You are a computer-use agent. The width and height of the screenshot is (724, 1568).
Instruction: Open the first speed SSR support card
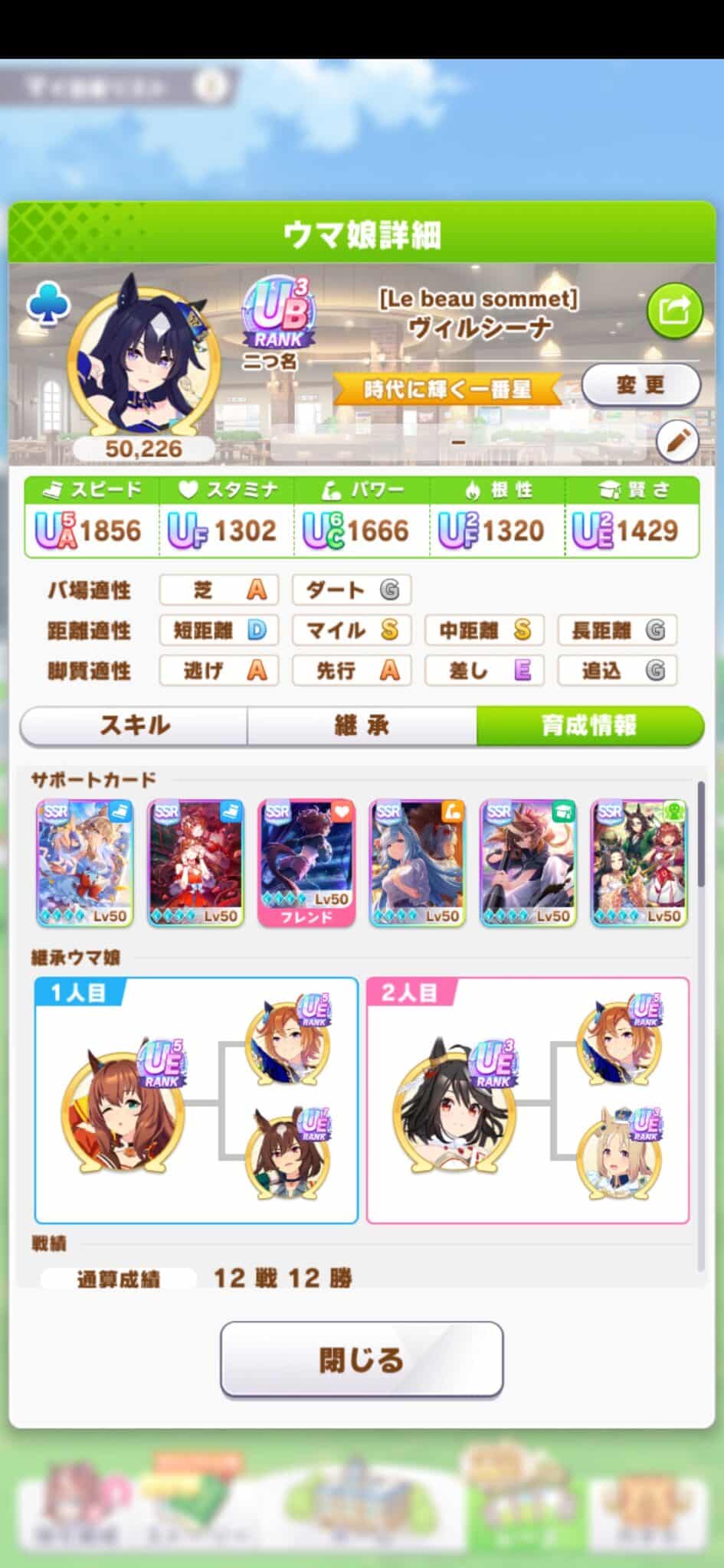point(85,863)
